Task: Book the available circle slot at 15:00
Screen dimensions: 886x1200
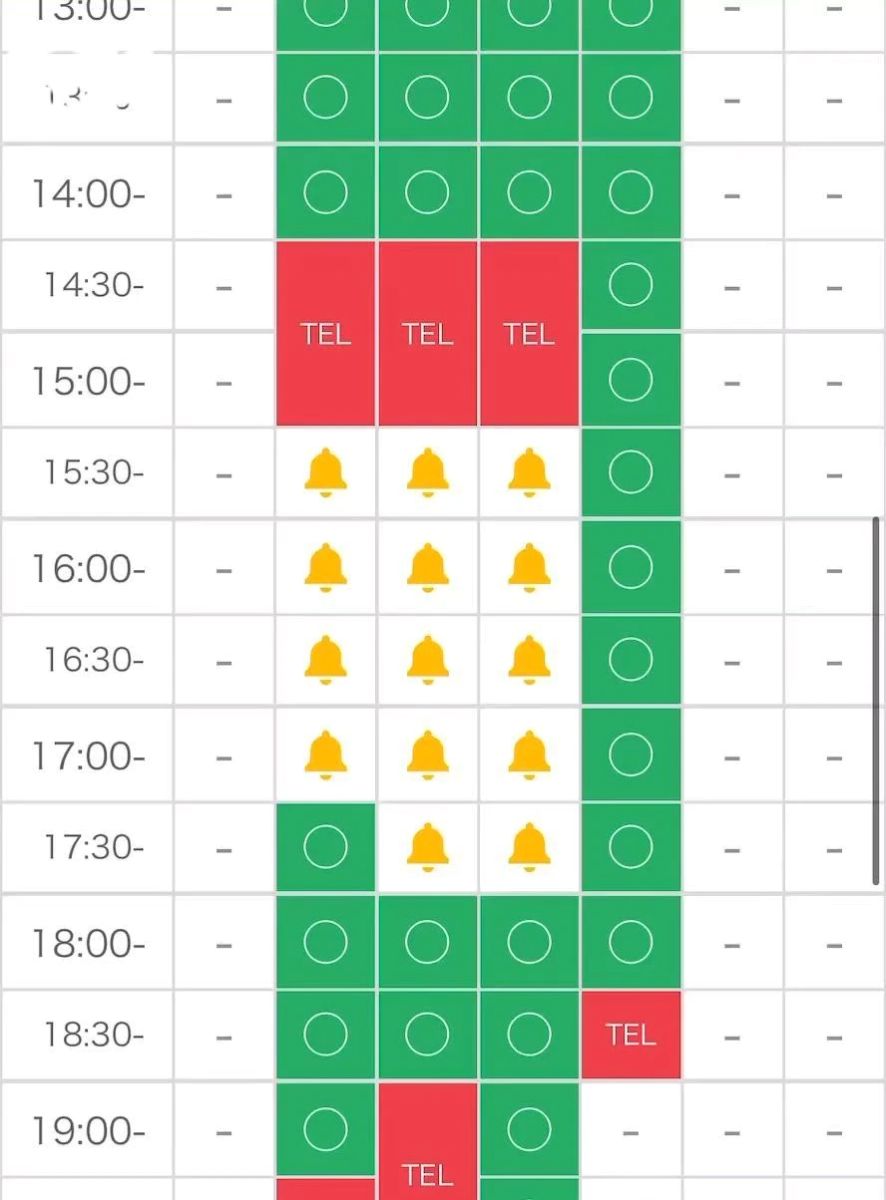Action: tap(630, 380)
